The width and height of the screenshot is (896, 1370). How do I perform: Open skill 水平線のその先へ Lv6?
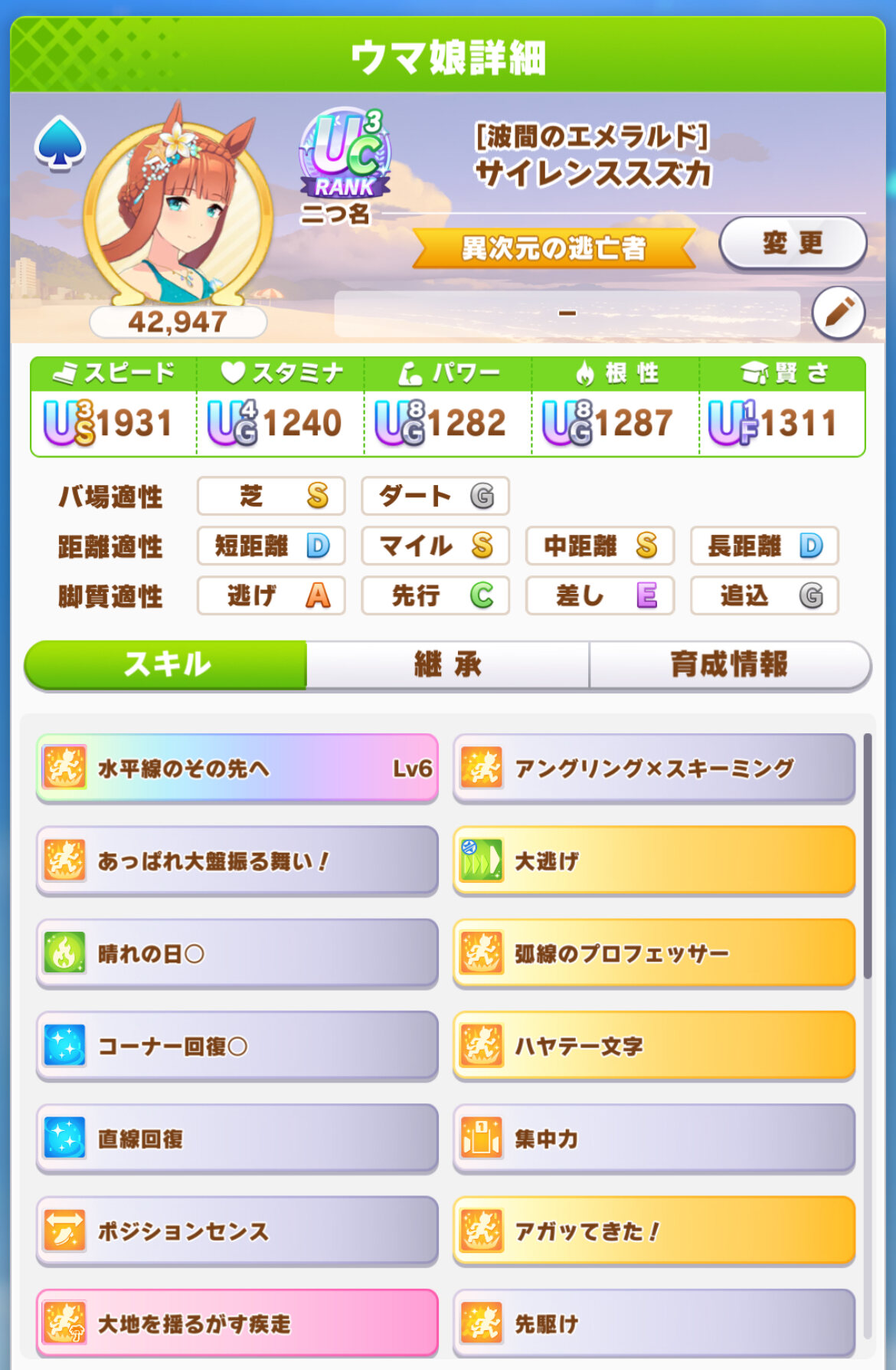point(237,768)
